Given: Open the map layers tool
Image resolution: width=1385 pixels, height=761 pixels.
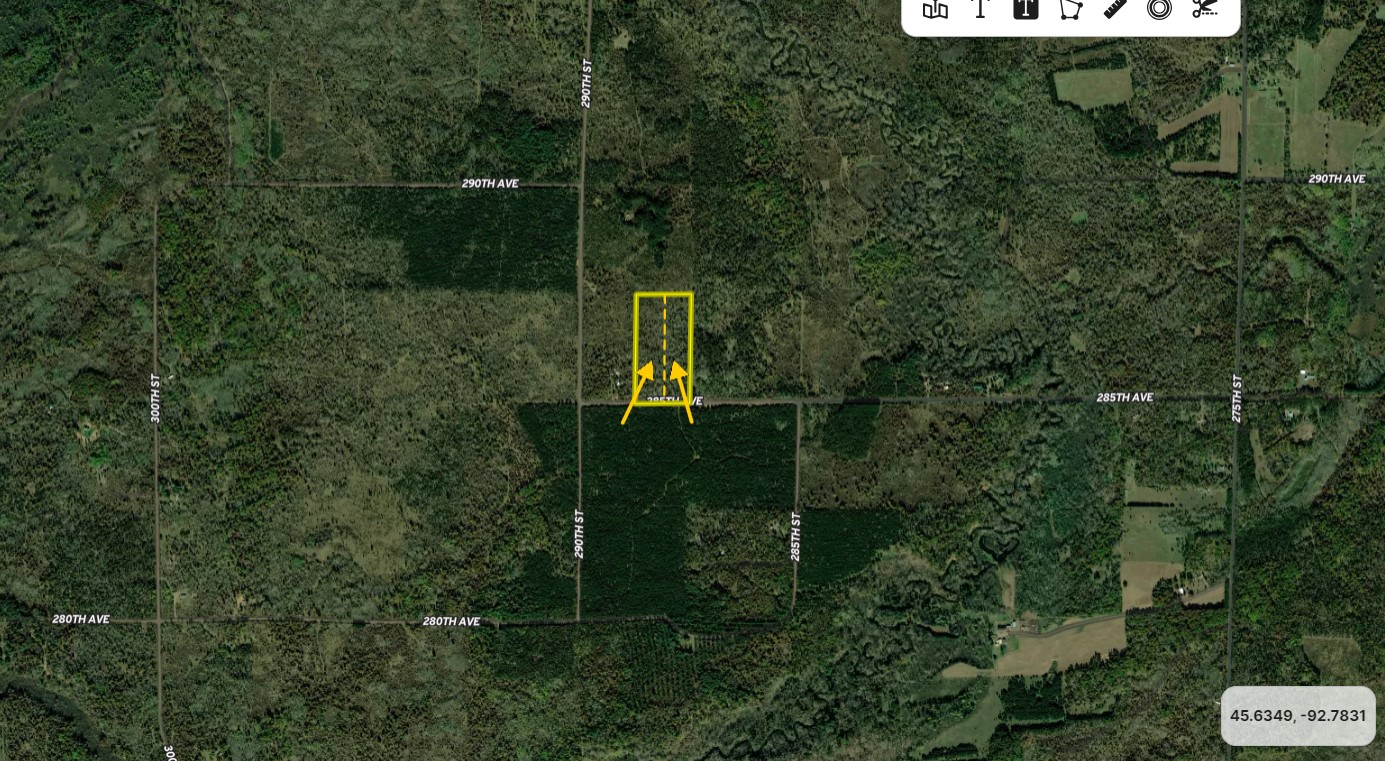Looking at the screenshot, I should [x=935, y=9].
